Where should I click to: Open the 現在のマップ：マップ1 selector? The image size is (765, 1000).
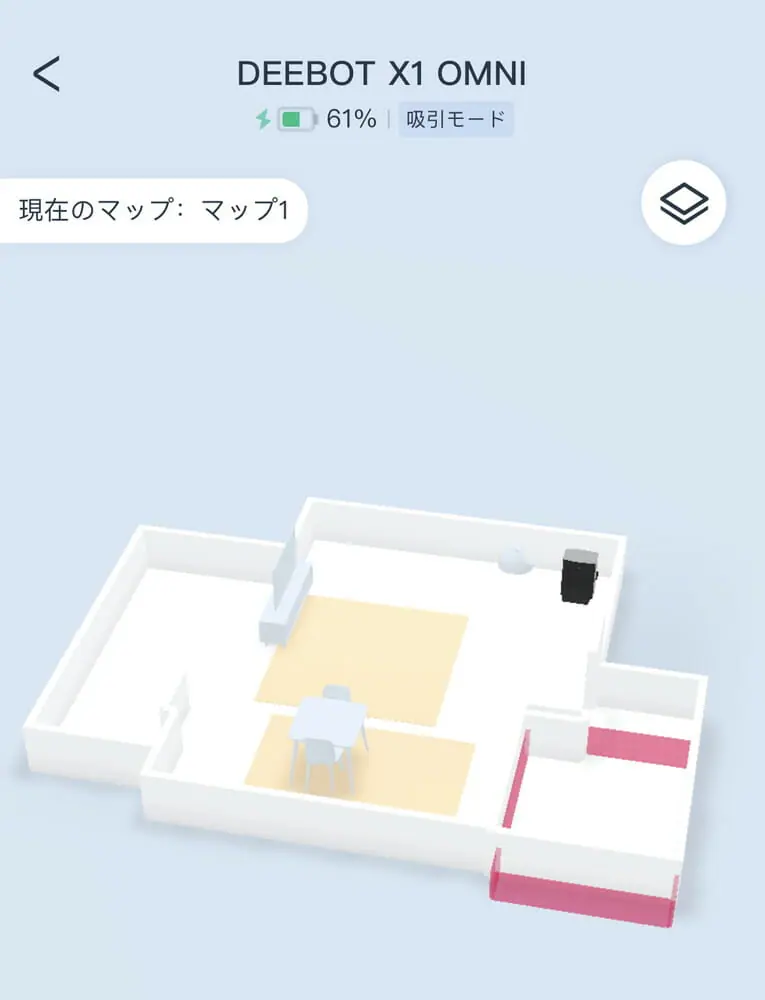coord(152,211)
